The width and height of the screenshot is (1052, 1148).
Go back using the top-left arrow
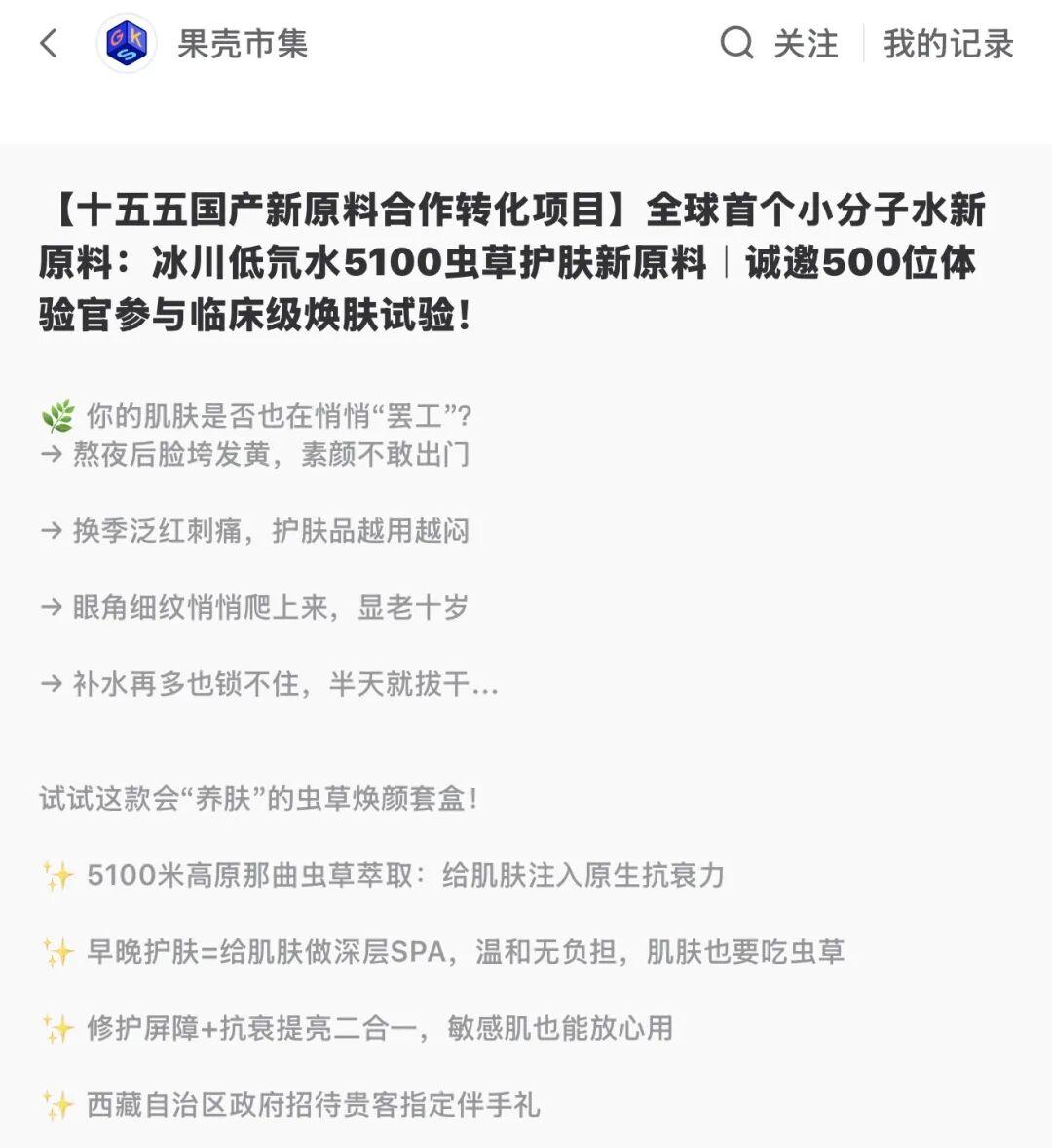click(49, 44)
